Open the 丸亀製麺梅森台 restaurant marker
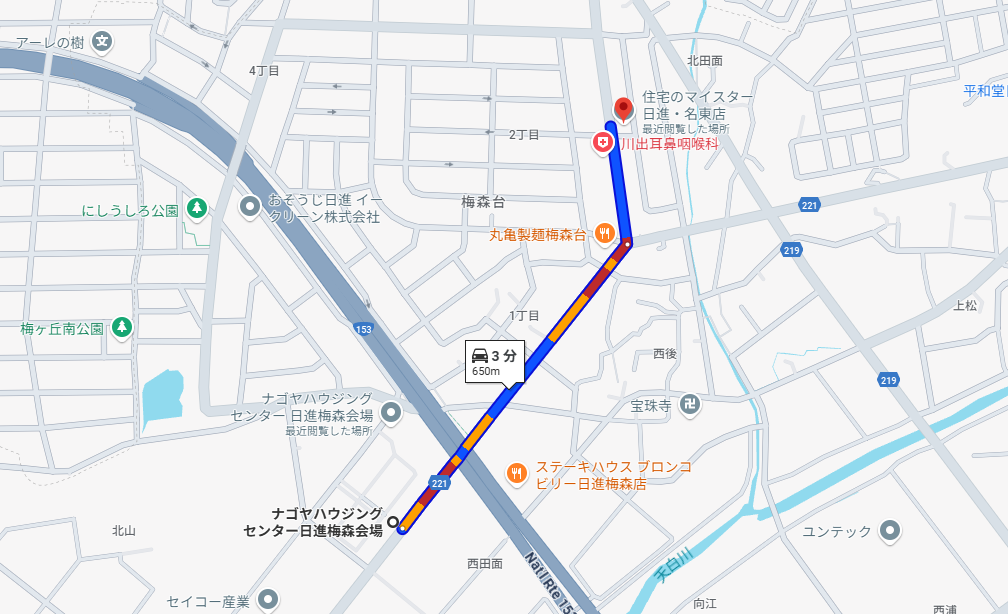Viewport: 1008px width, 614px height. tap(604, 234)
